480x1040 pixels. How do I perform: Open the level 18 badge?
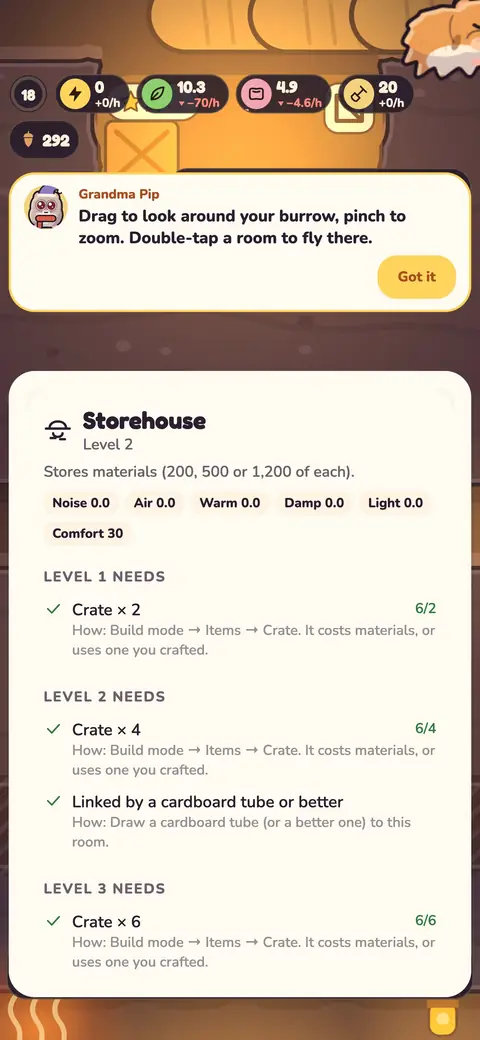click(x=28, y=95)
